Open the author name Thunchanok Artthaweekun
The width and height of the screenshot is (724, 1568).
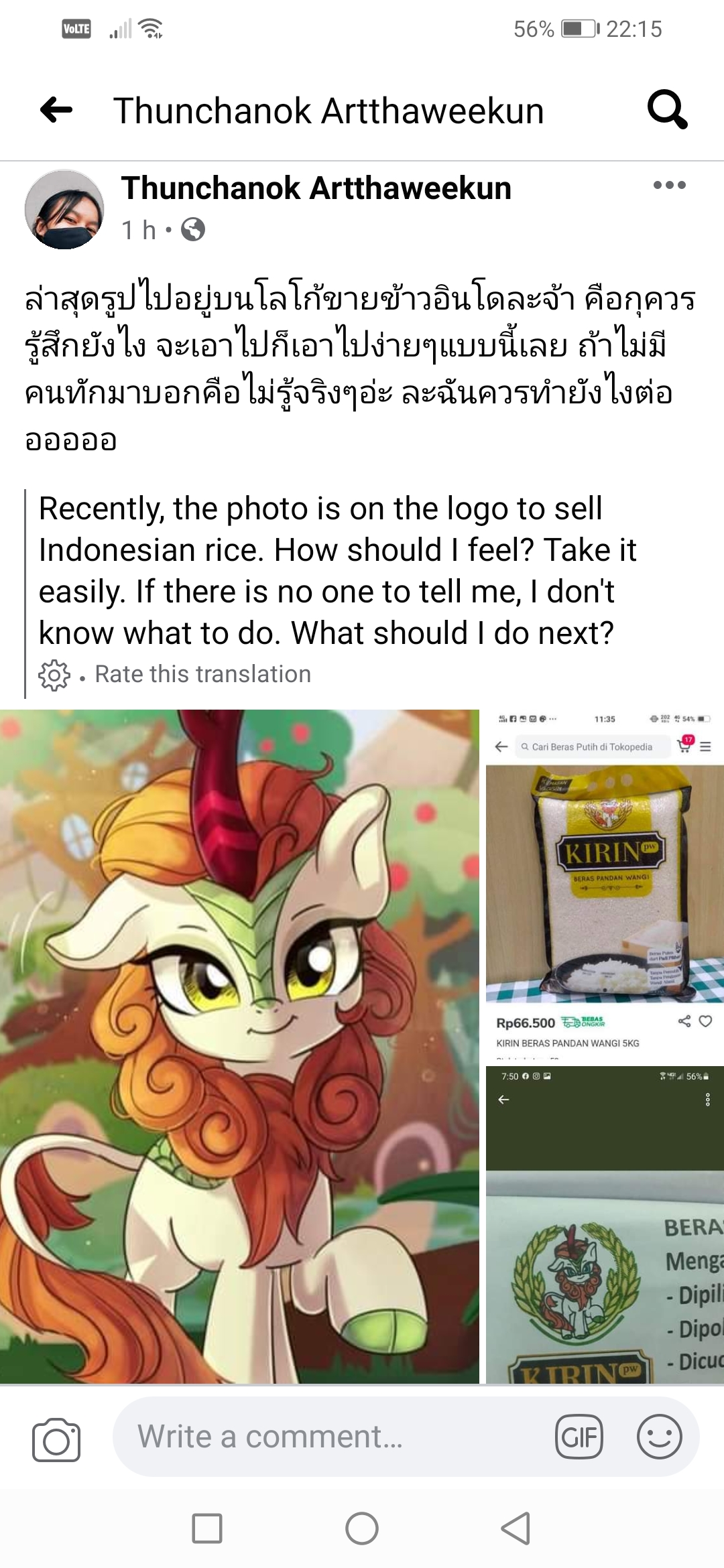pyautogui.click(x=316, y=188)
